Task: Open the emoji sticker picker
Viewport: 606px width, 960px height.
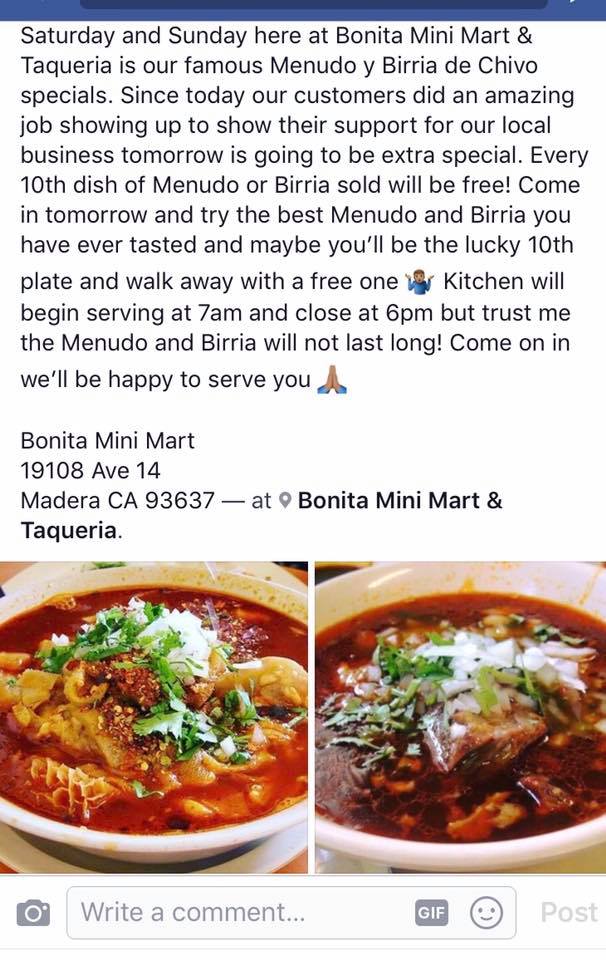Action: click(486, 912)
